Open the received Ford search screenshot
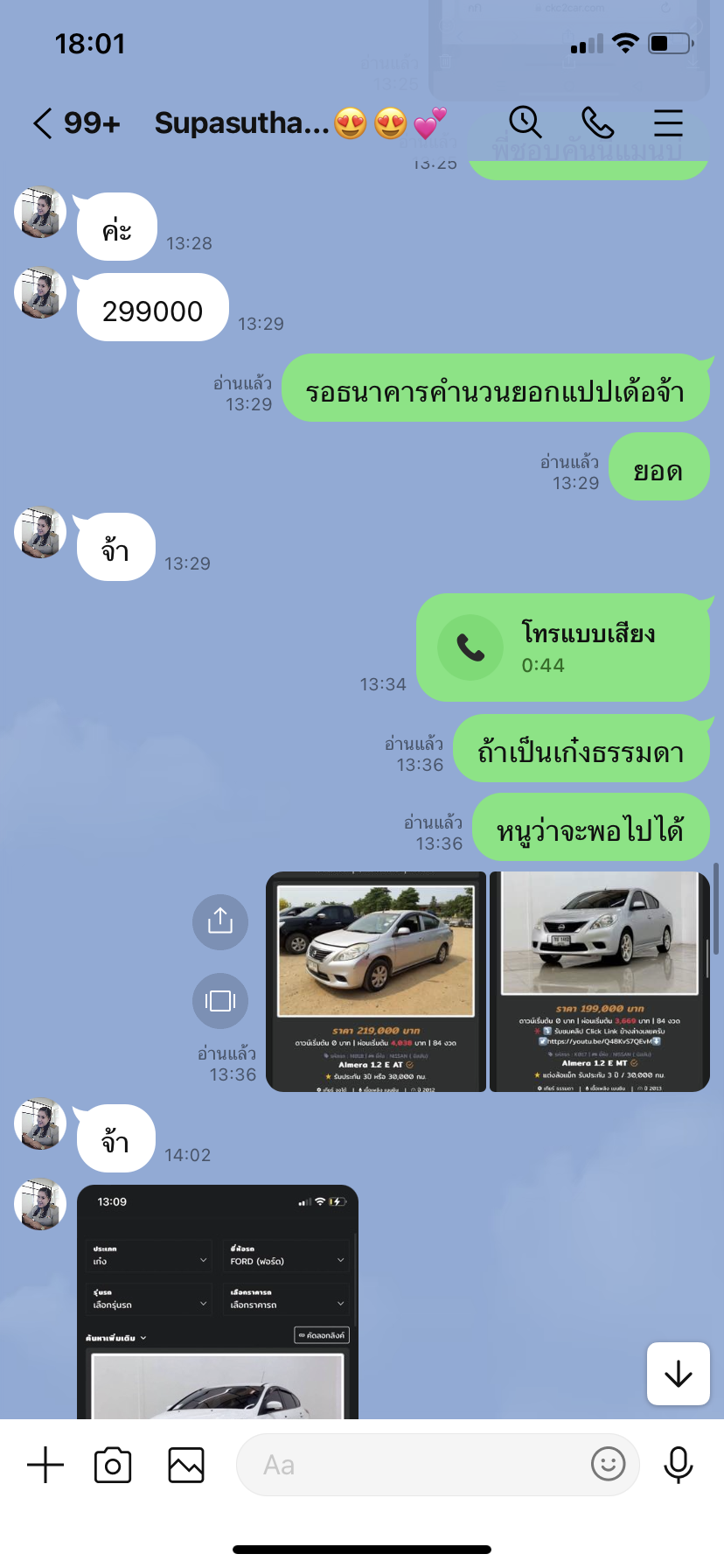 tap(218, 1302)
